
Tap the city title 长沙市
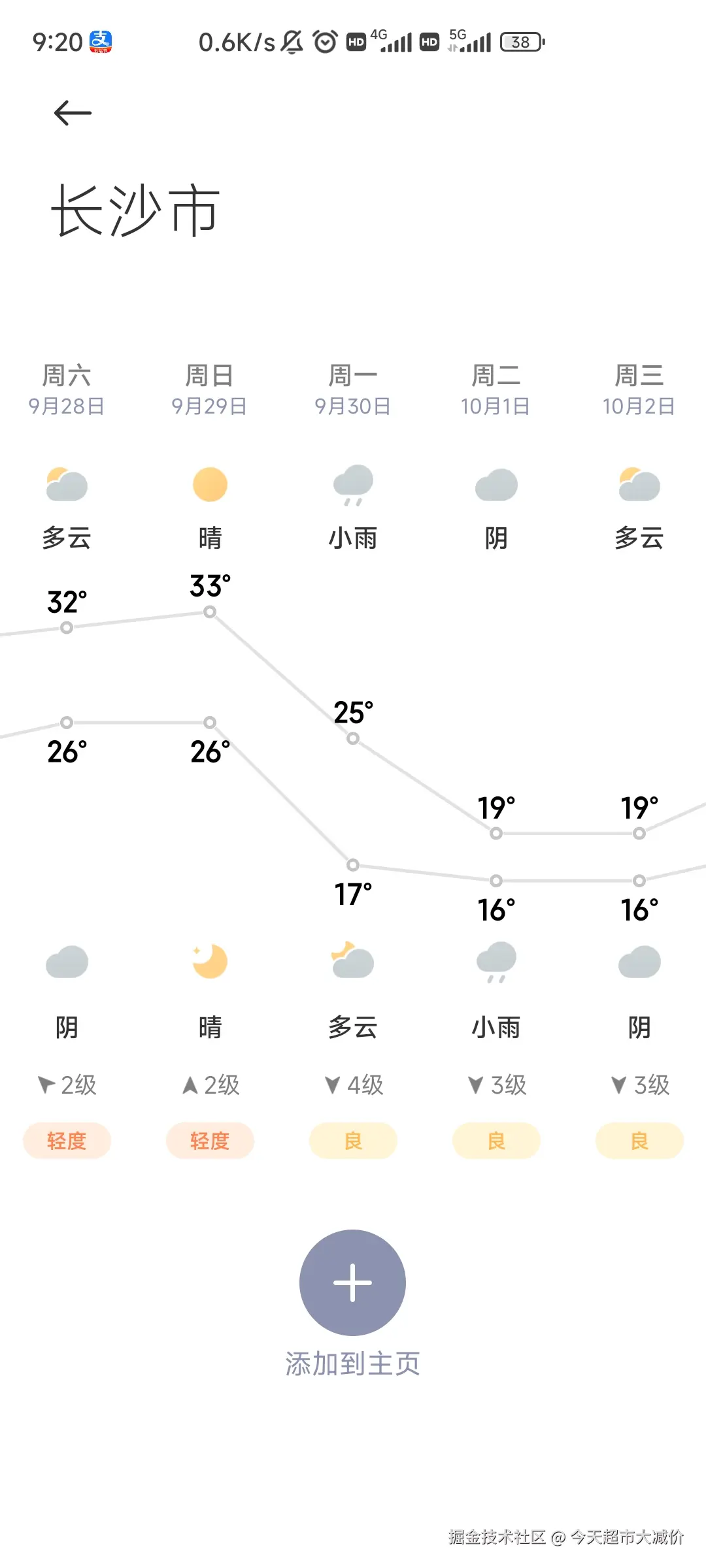pyautogui.click(x=135, y=208)
